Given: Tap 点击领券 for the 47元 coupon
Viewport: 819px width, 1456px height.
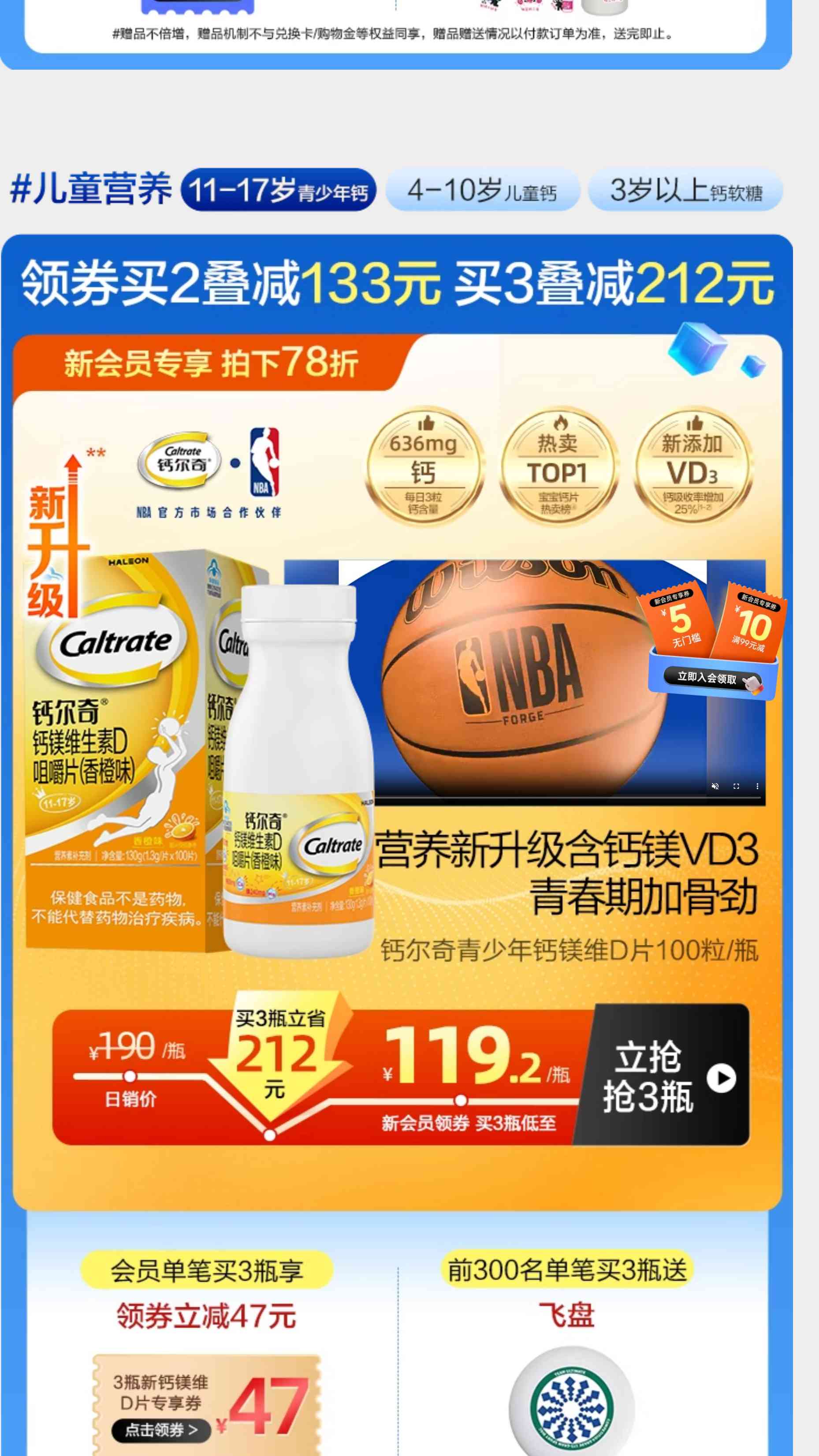Looking at the screenshot, I should [160, 1430].
